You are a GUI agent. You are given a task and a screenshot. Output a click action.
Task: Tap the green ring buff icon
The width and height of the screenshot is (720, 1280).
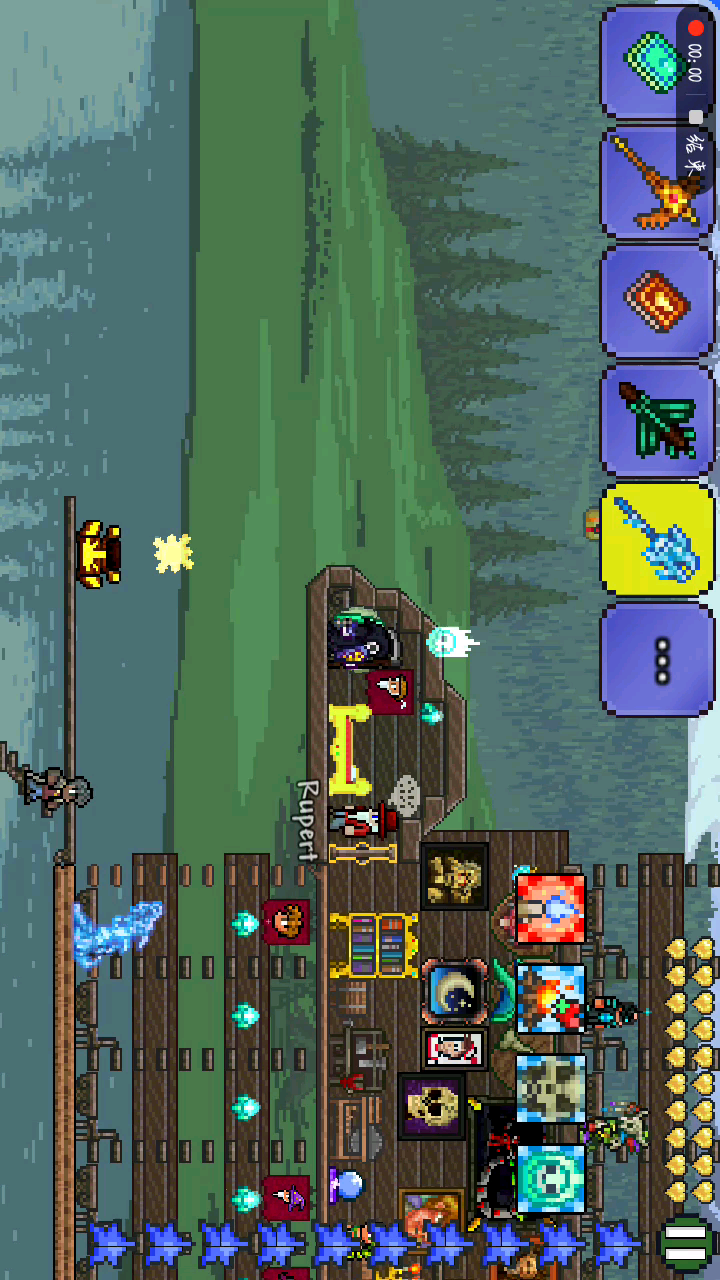pos(551,1178)
